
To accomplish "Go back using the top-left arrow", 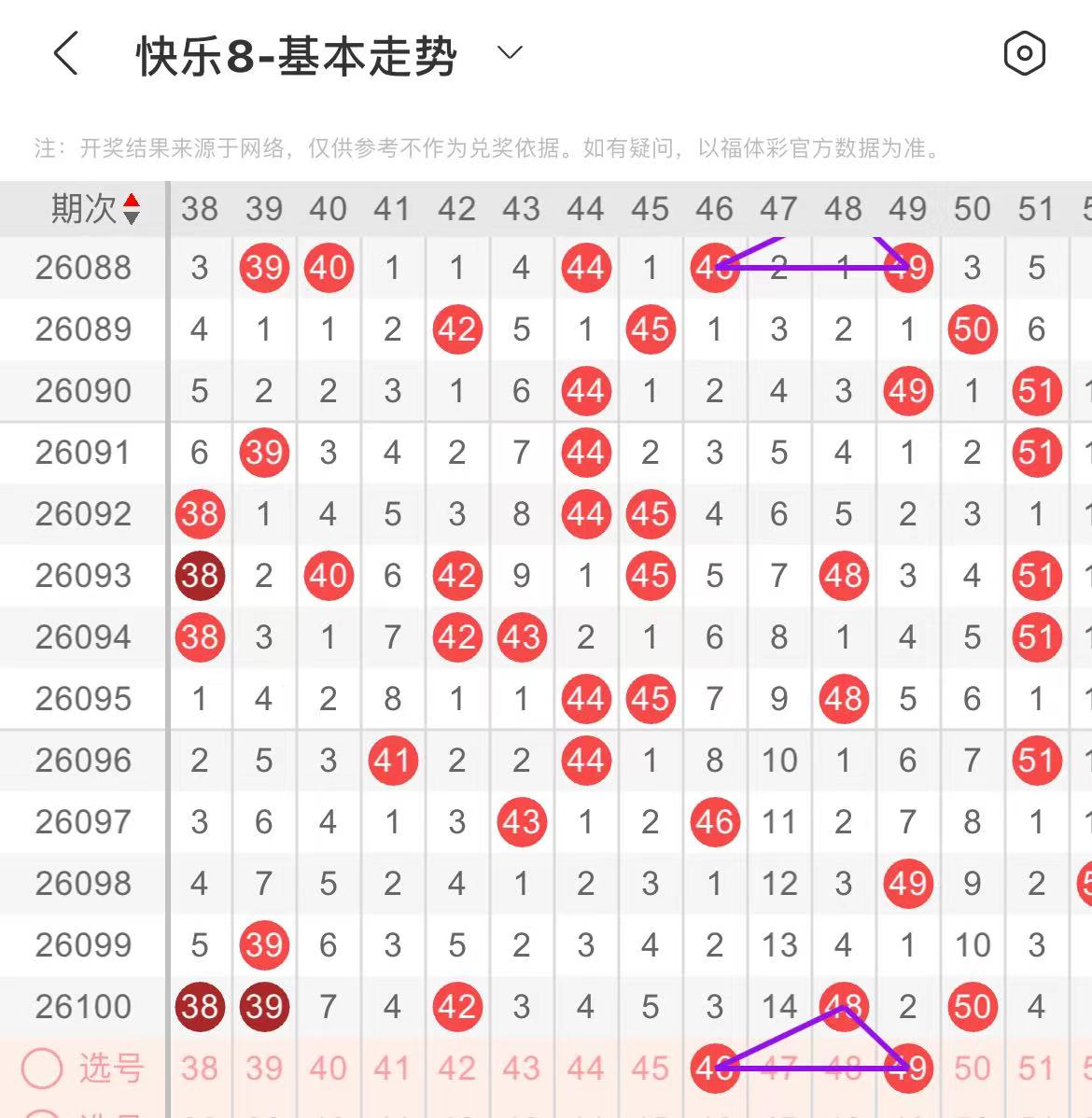I will coord(65,53).
